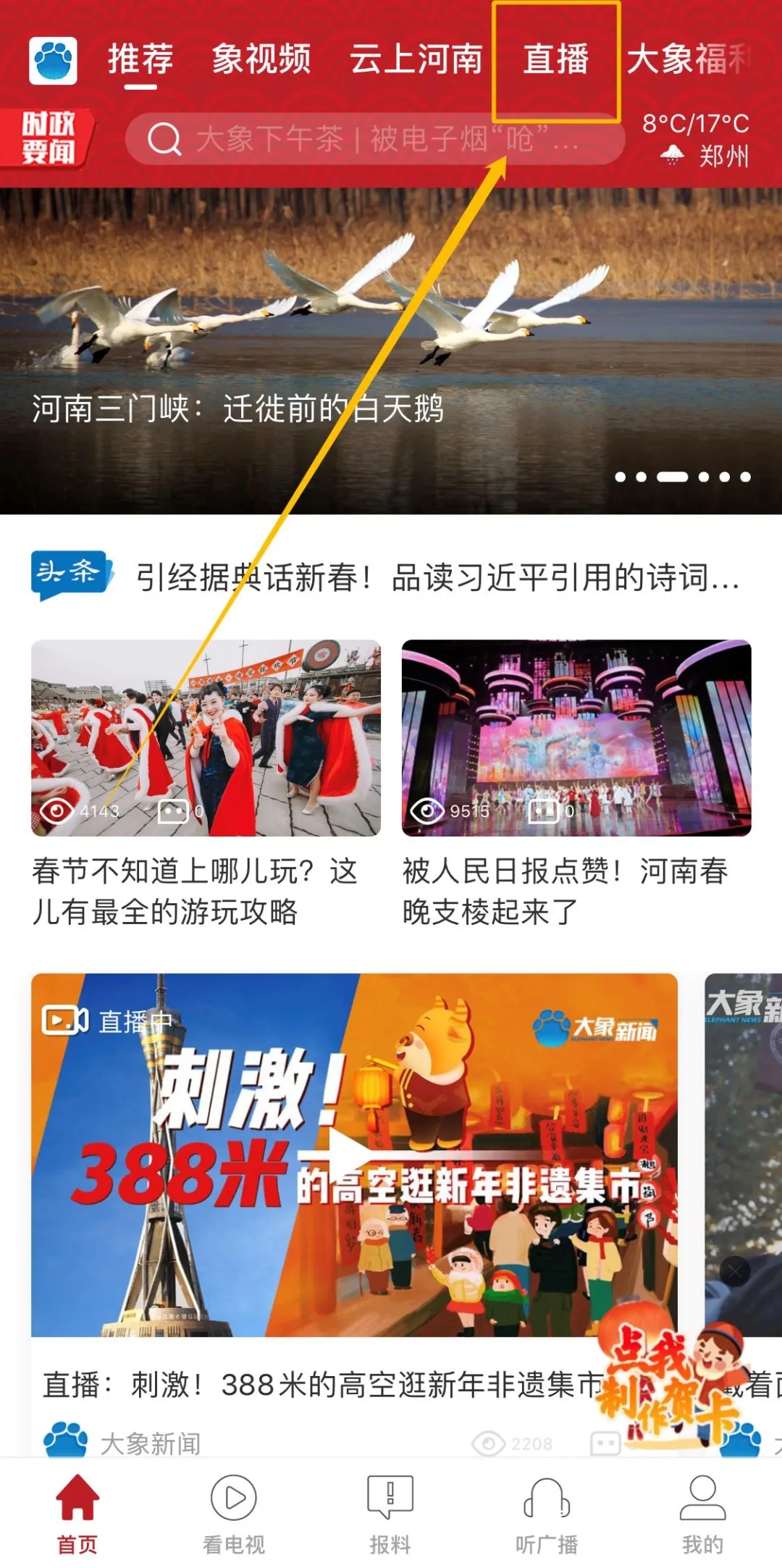Image resolution: width=782 pixels, height=1568 pixels.
Task: Tap the blue paw logo icon
Action: 53,61
